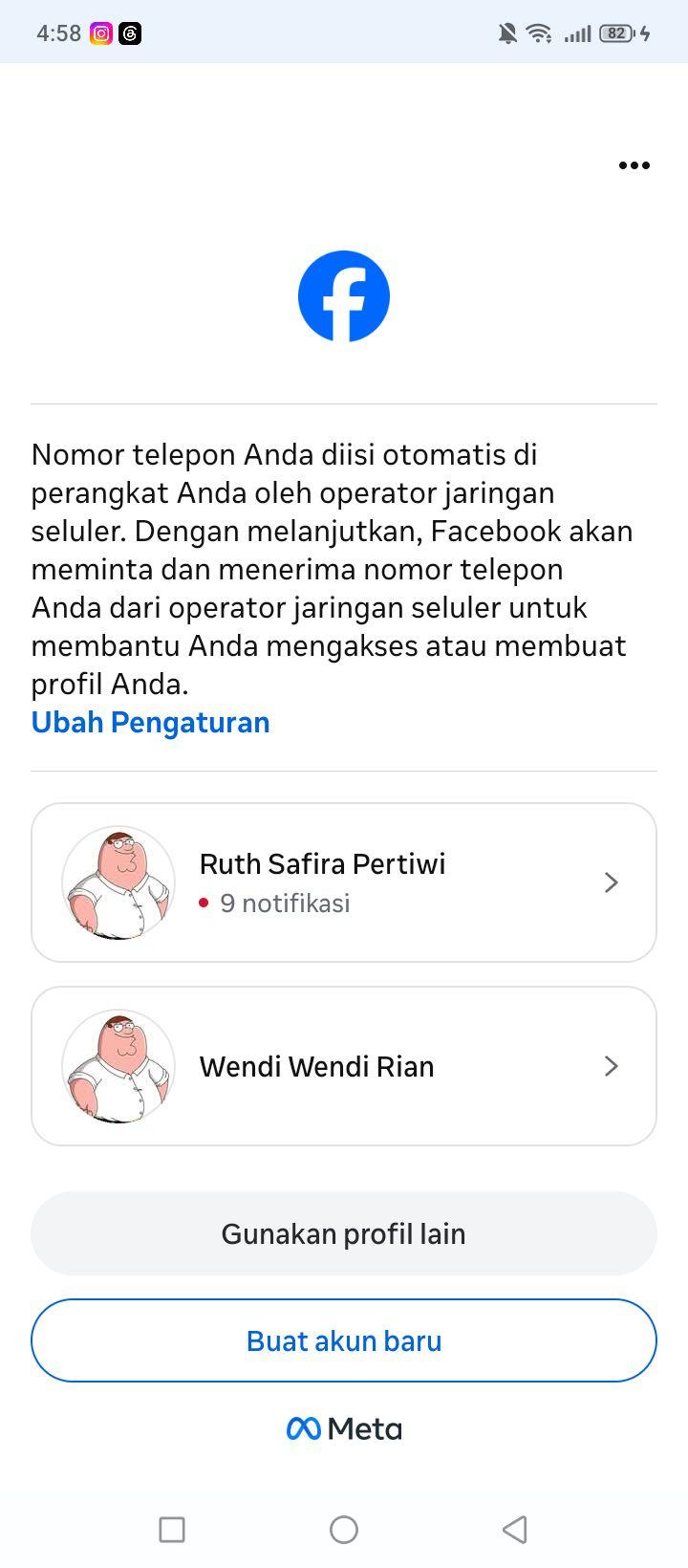Tap Gunakan profil lain button
The width and height of the screenshot is (688, 1568).
344,1233
